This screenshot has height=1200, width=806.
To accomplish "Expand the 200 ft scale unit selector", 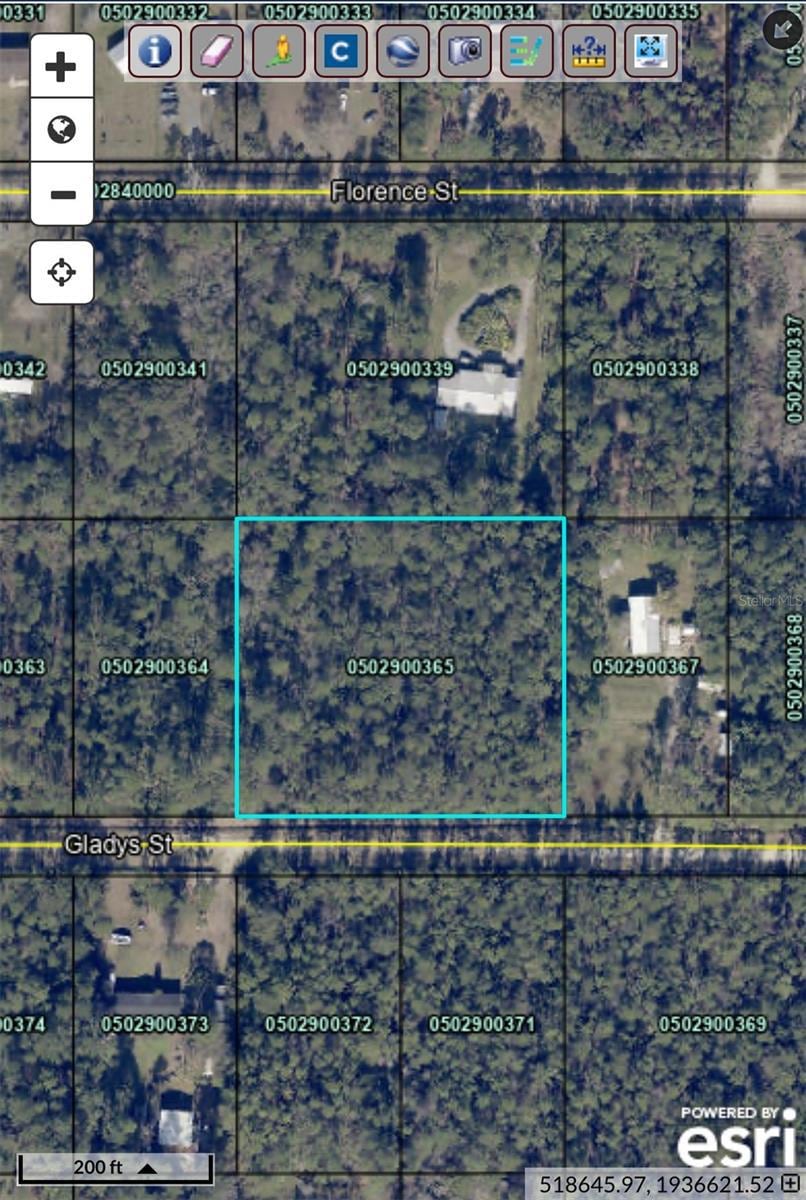I will click(147, 1167).
